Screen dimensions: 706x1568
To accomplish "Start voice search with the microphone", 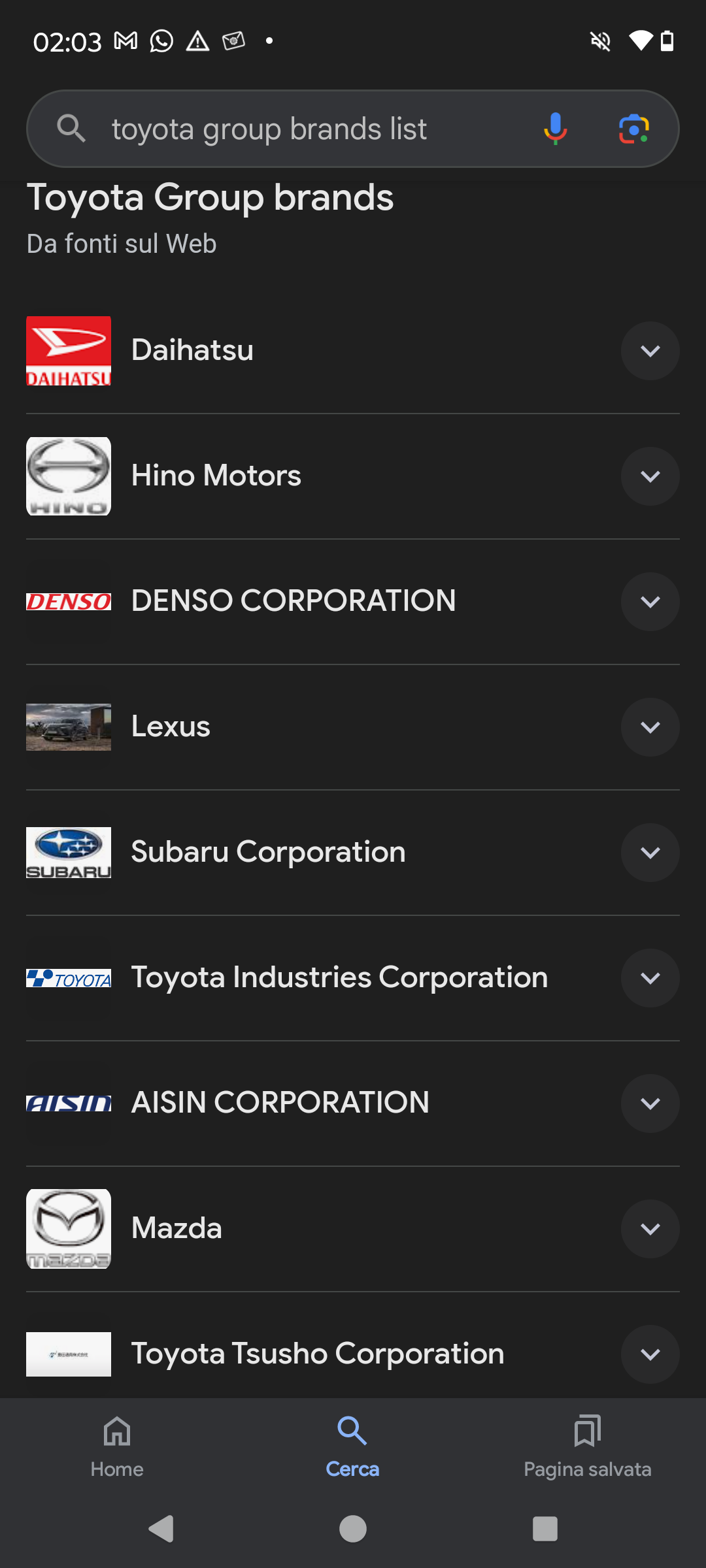I will [x=555, y=129].
